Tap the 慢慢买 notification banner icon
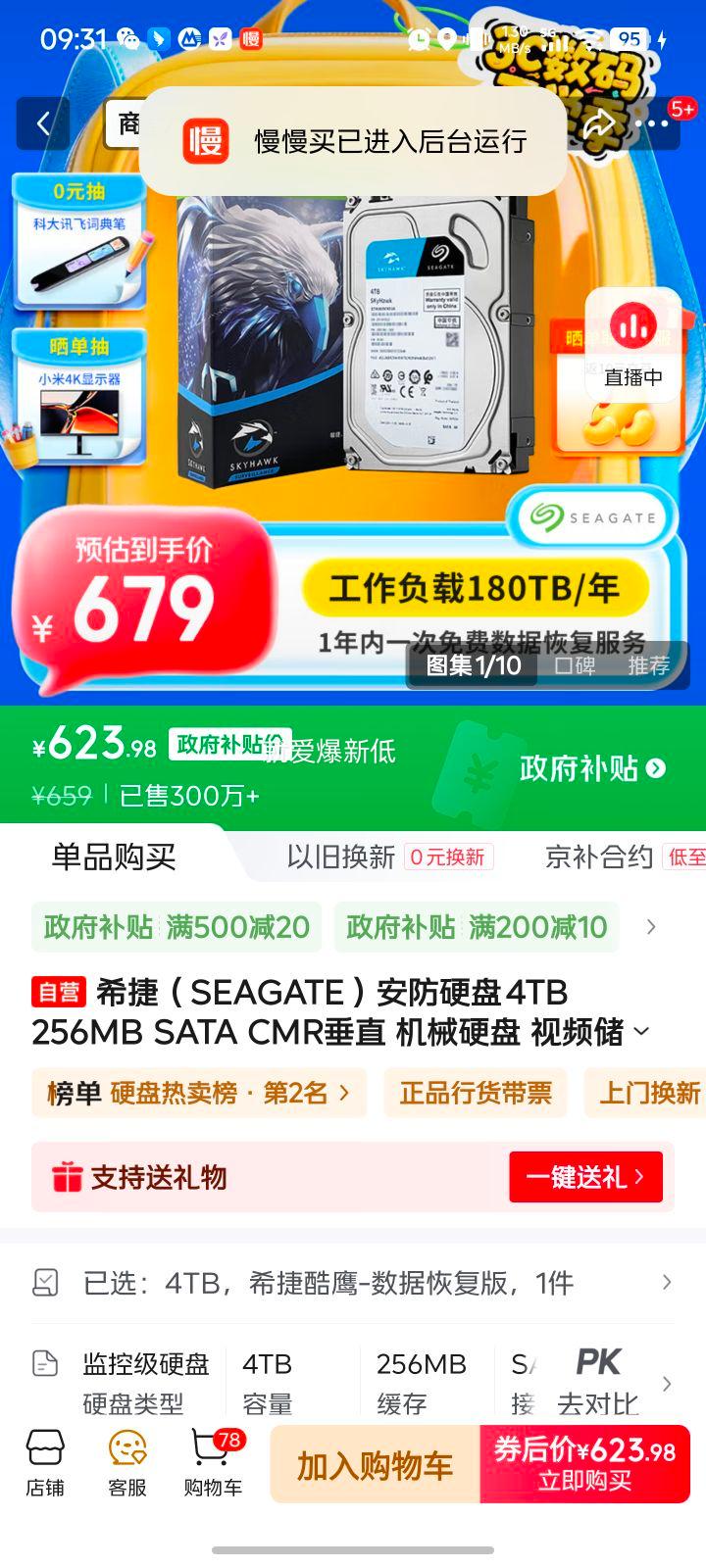Screen dimensions: 706x1568 (x=205, y=141)
